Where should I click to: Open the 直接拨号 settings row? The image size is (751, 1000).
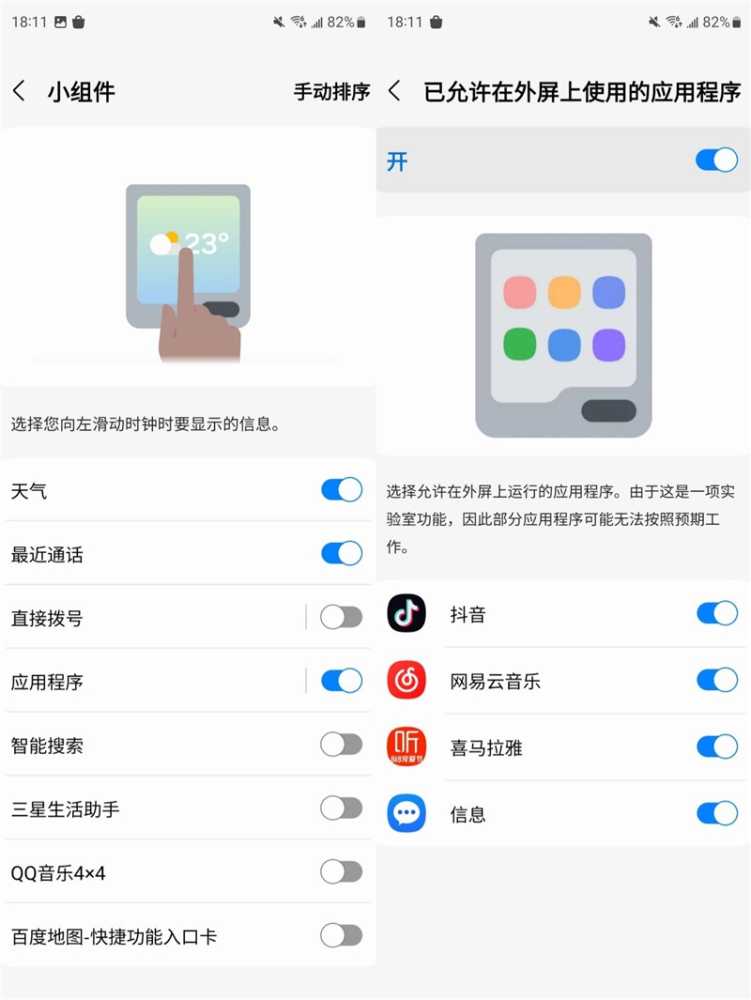150,618
